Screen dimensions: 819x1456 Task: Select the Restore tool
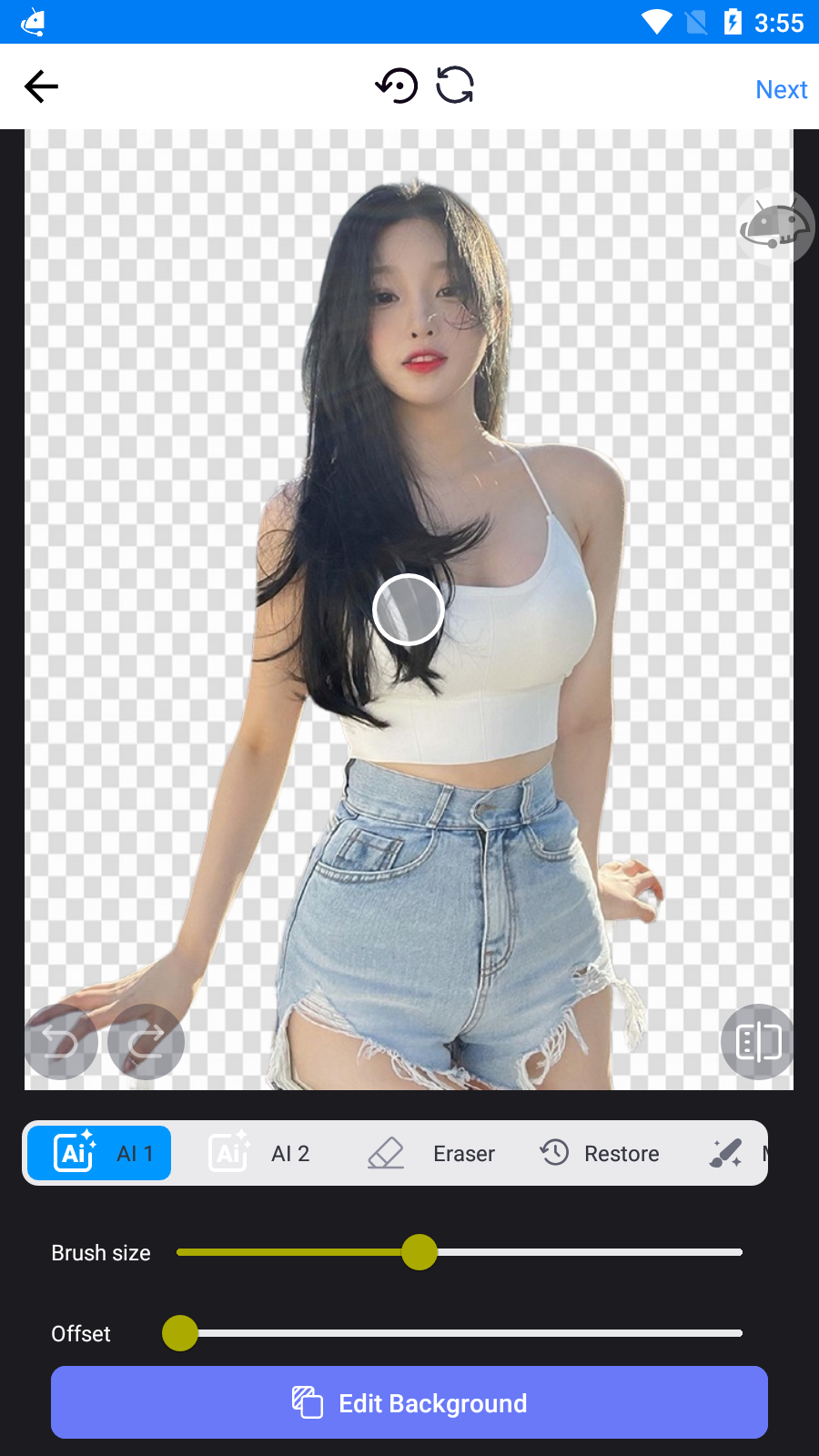point(599,1153)
